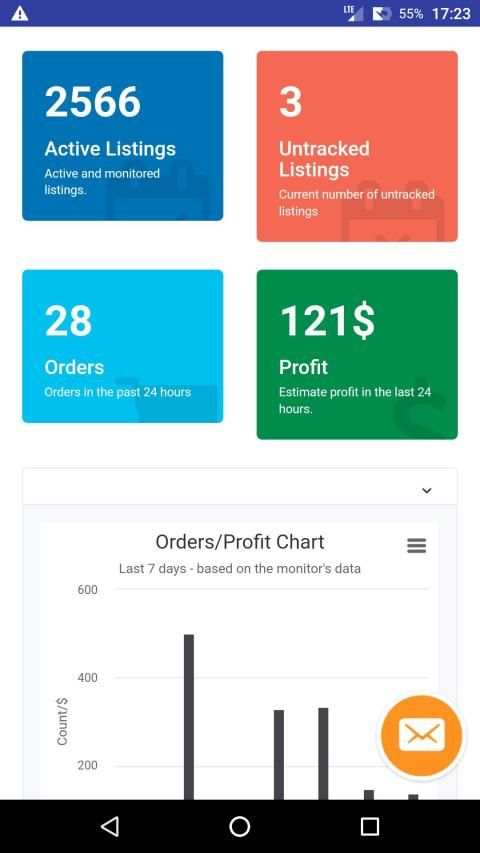Open recent apps from the navigation bar

(x=370, y=826)
